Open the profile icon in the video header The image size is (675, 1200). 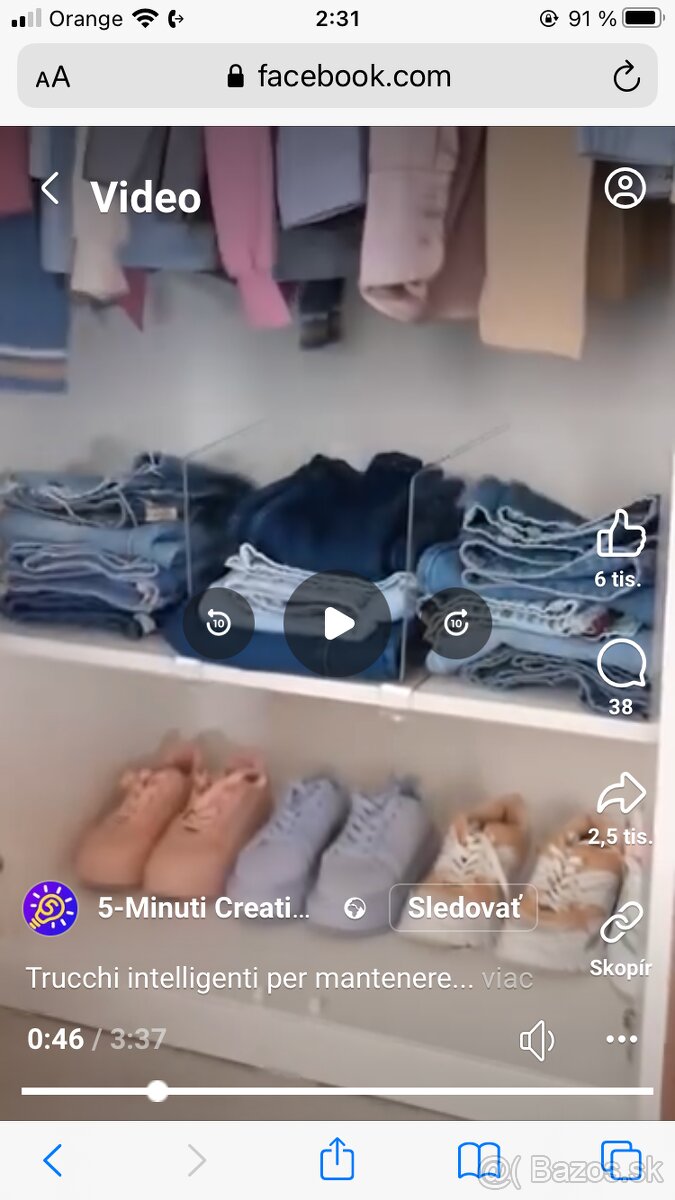click(625, 188)
